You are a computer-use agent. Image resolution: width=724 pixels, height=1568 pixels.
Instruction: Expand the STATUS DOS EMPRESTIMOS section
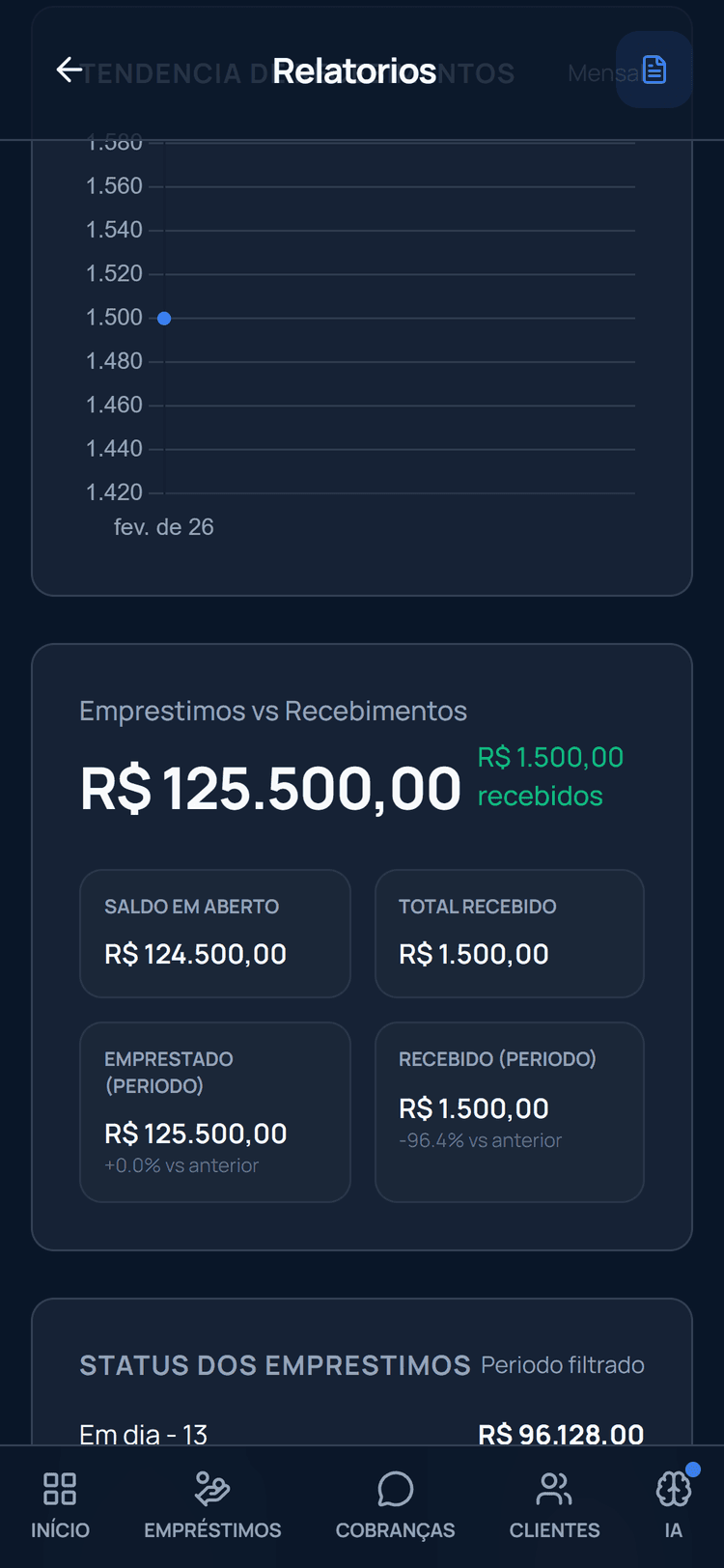(x=274, y=1365)
